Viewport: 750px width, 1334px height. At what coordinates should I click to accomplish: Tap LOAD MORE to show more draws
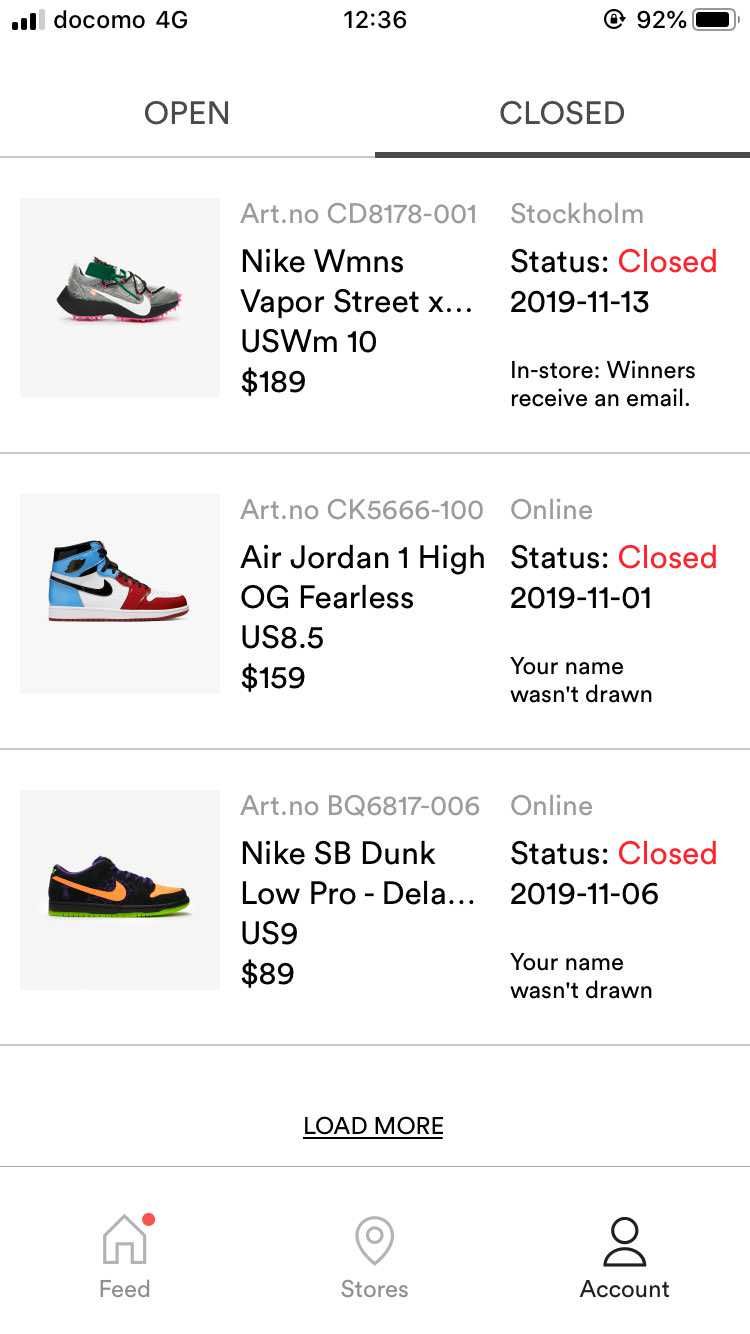tap(373, 1126)
